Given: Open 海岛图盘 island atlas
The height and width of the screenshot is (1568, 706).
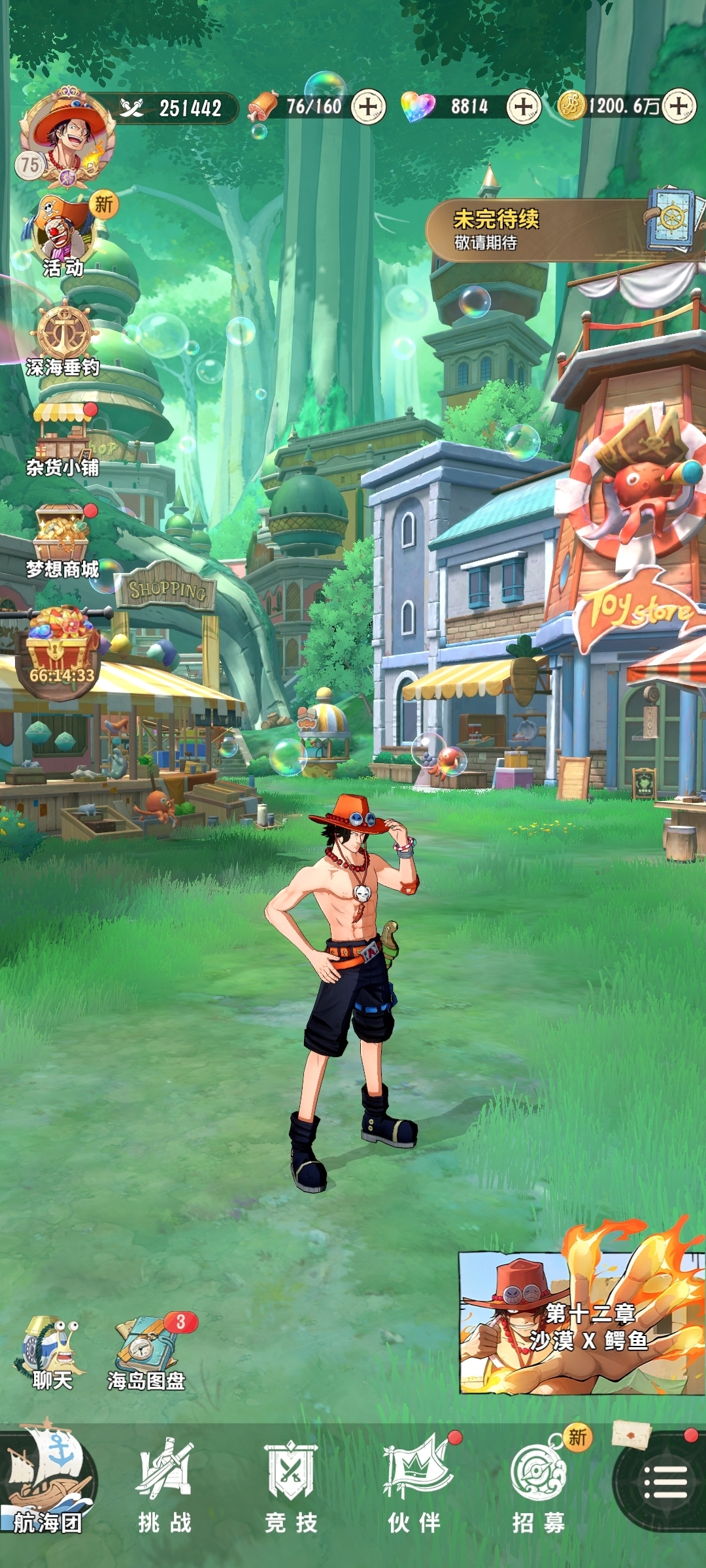Looking at the screenshot, I should tap(146, 1352).
